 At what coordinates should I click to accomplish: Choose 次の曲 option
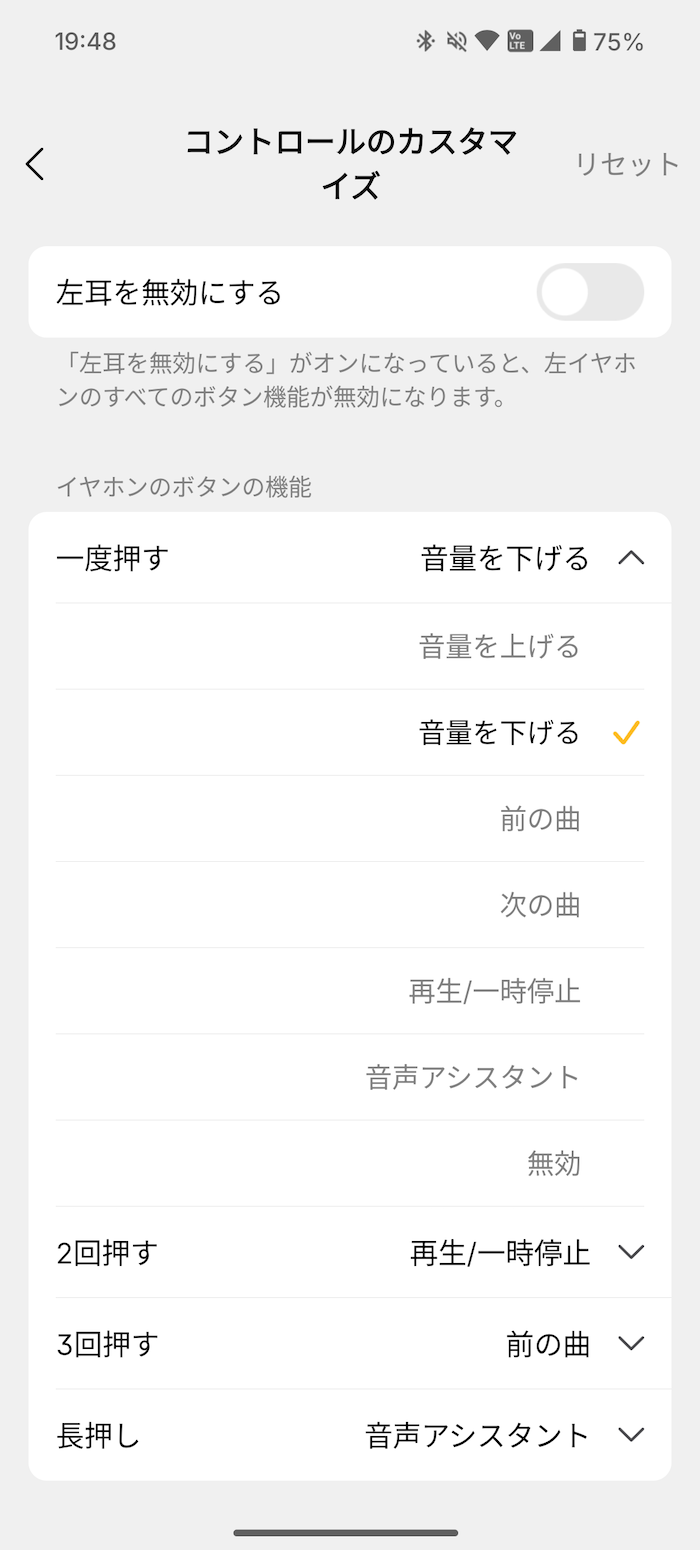[x=350, y=905]
